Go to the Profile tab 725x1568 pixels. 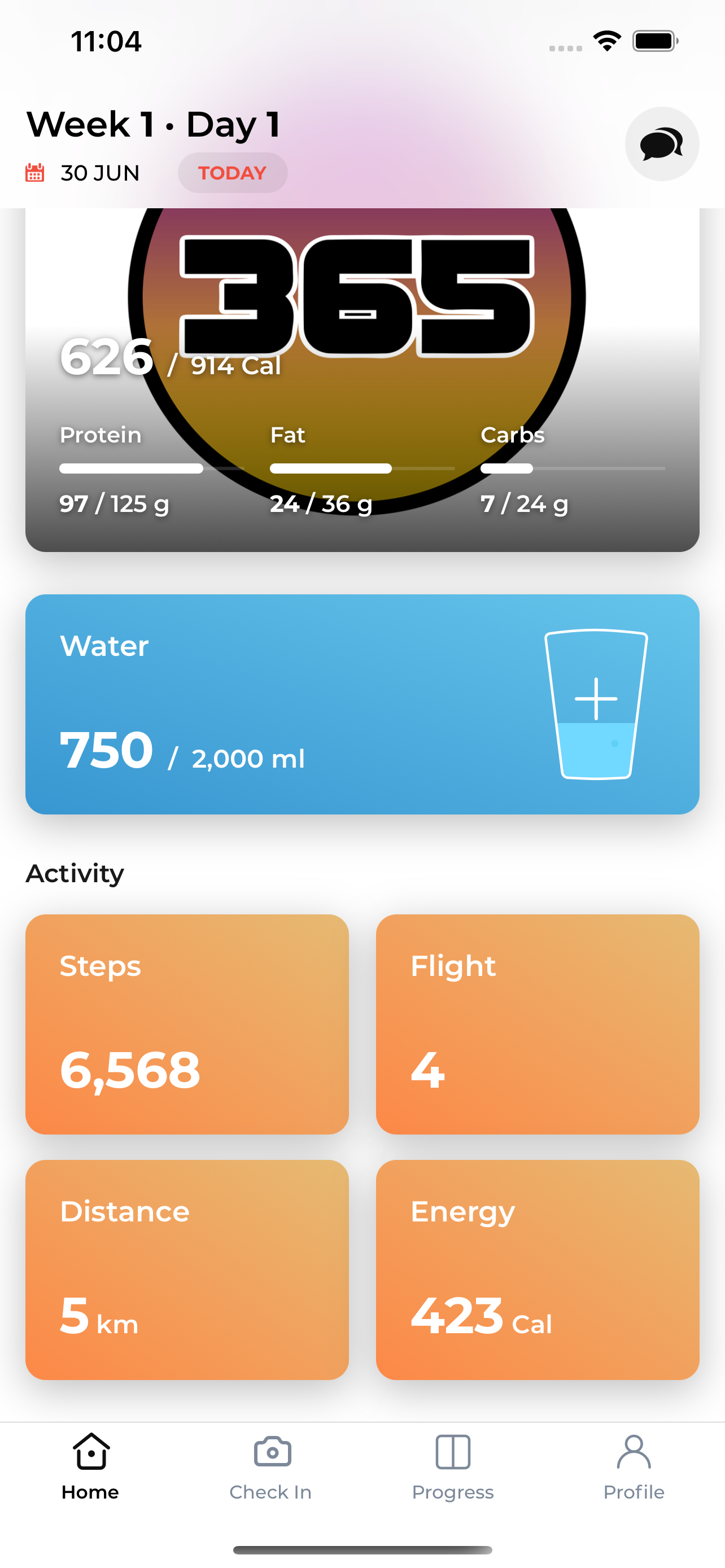[634, 1467]
